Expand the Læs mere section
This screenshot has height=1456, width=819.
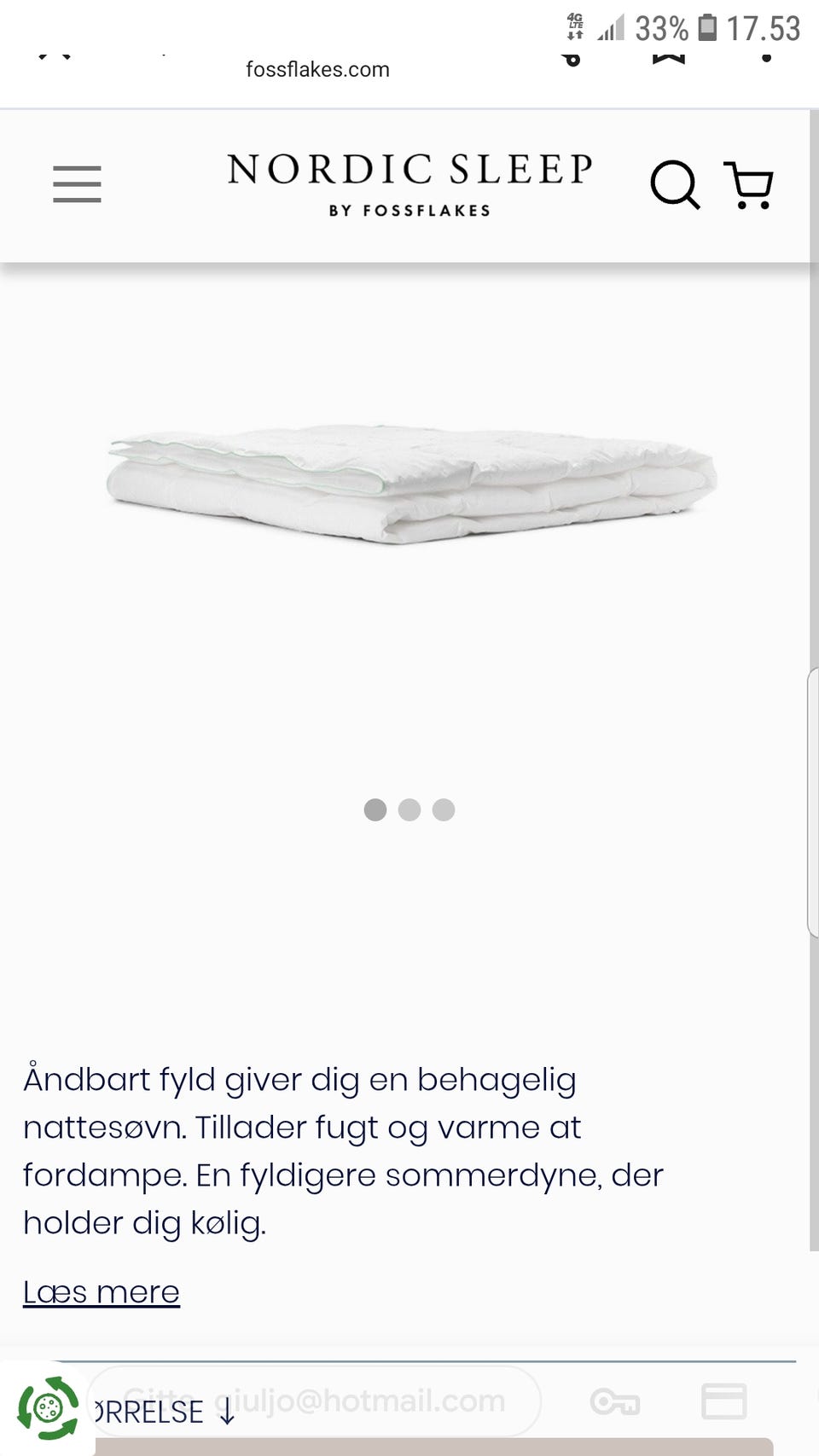point(102,1292)
